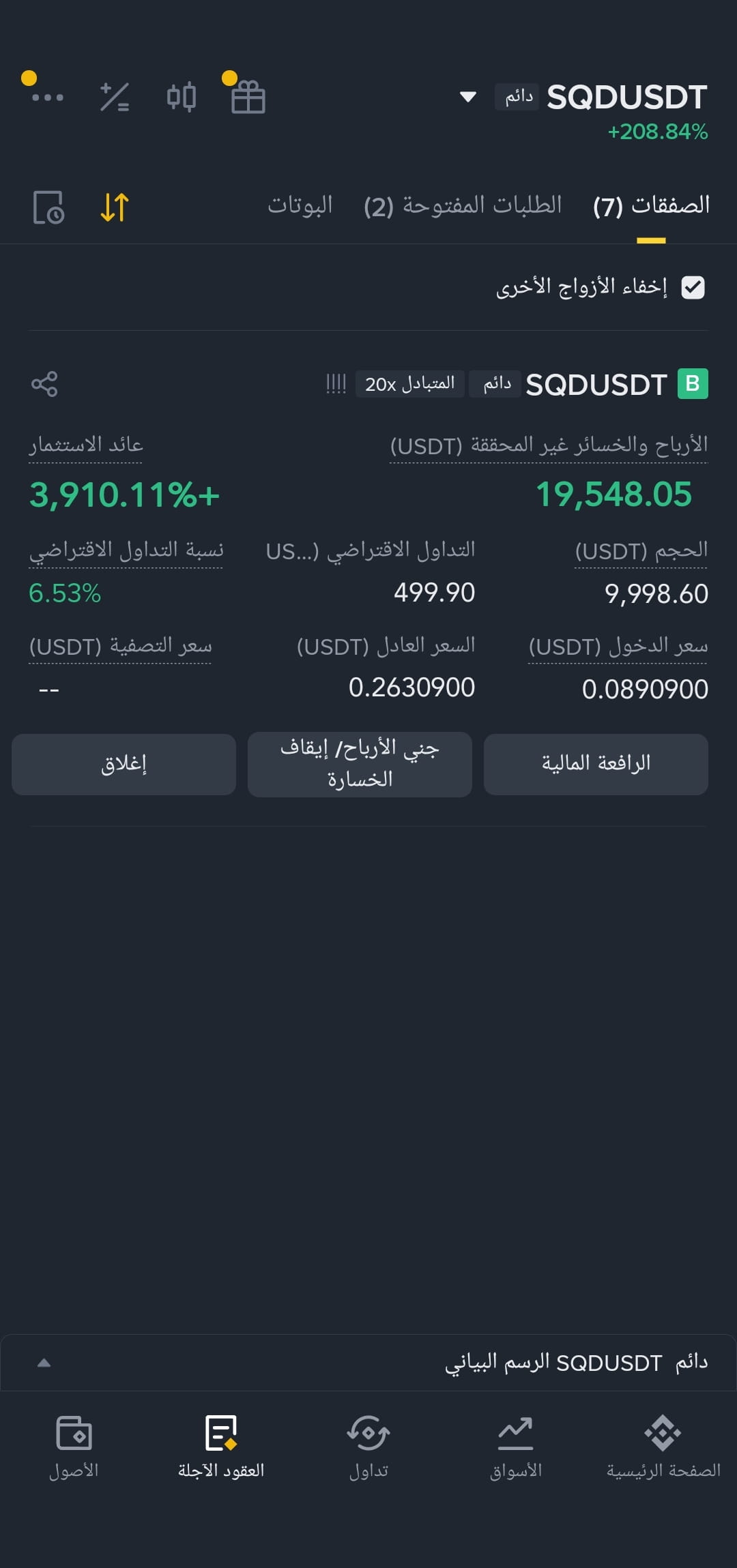
Task: Open the order history document icon
Action: click(x=48, y=207)
